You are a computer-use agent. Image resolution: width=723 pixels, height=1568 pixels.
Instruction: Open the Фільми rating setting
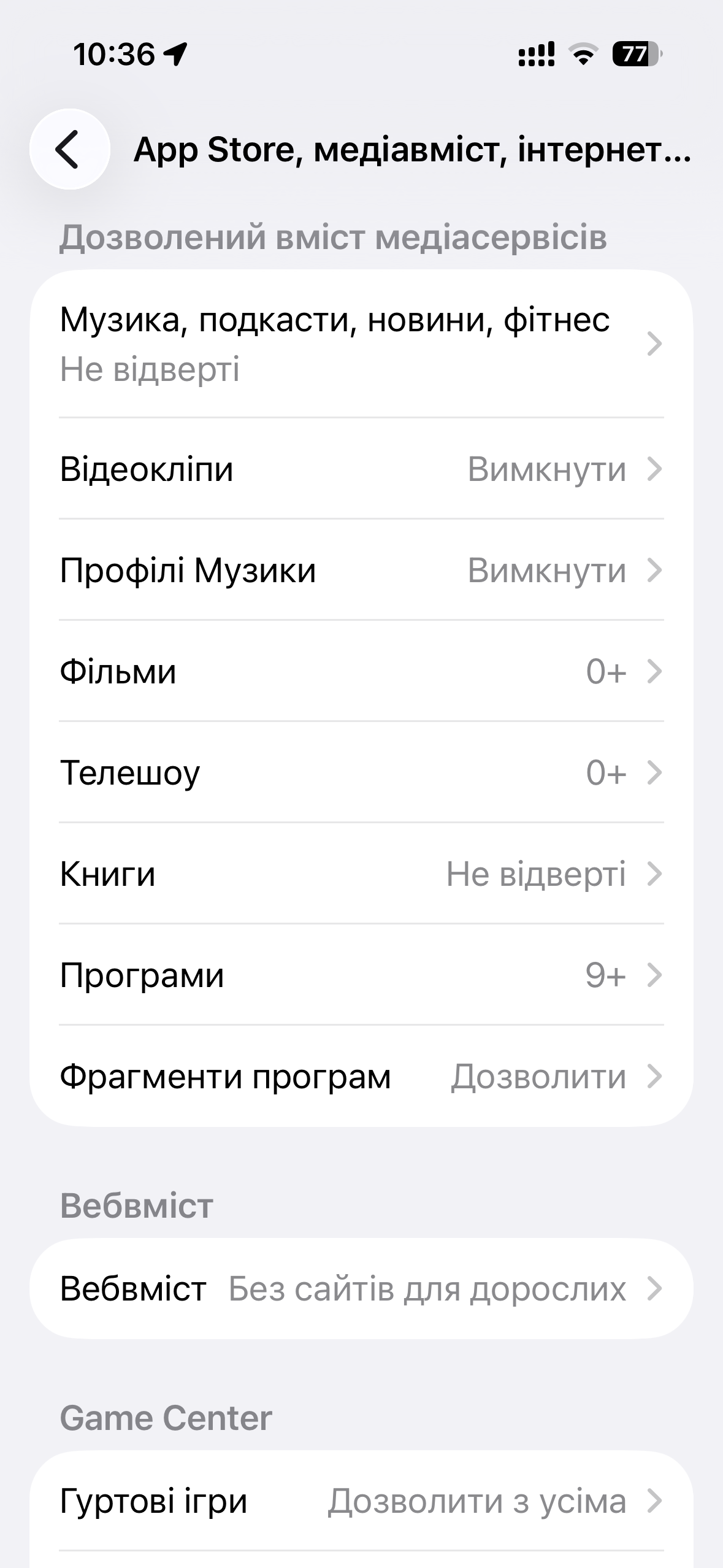point(361,672)
